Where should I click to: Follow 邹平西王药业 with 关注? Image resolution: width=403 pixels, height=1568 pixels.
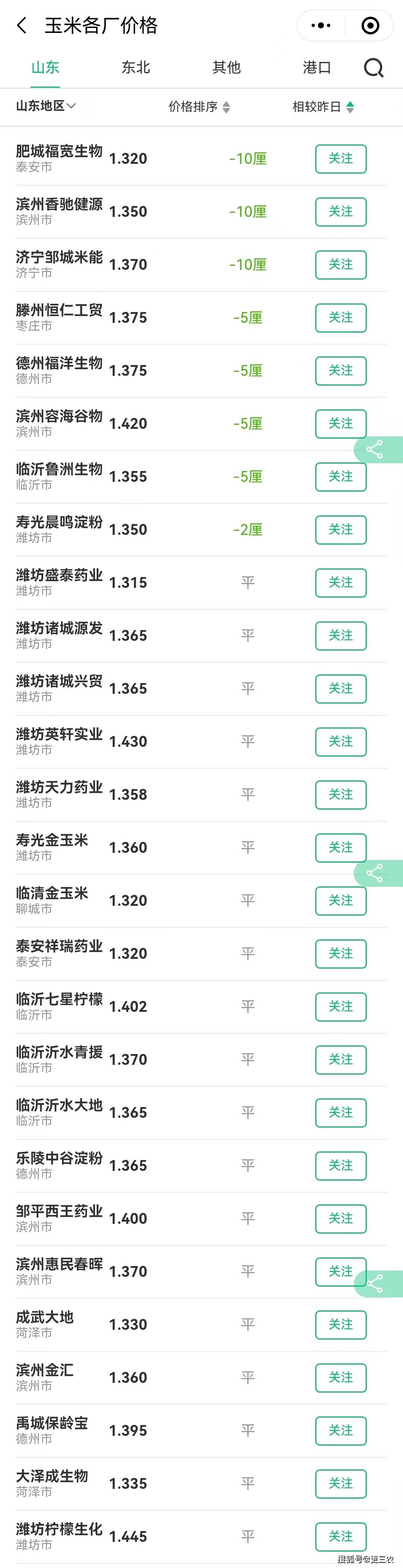340,1219
